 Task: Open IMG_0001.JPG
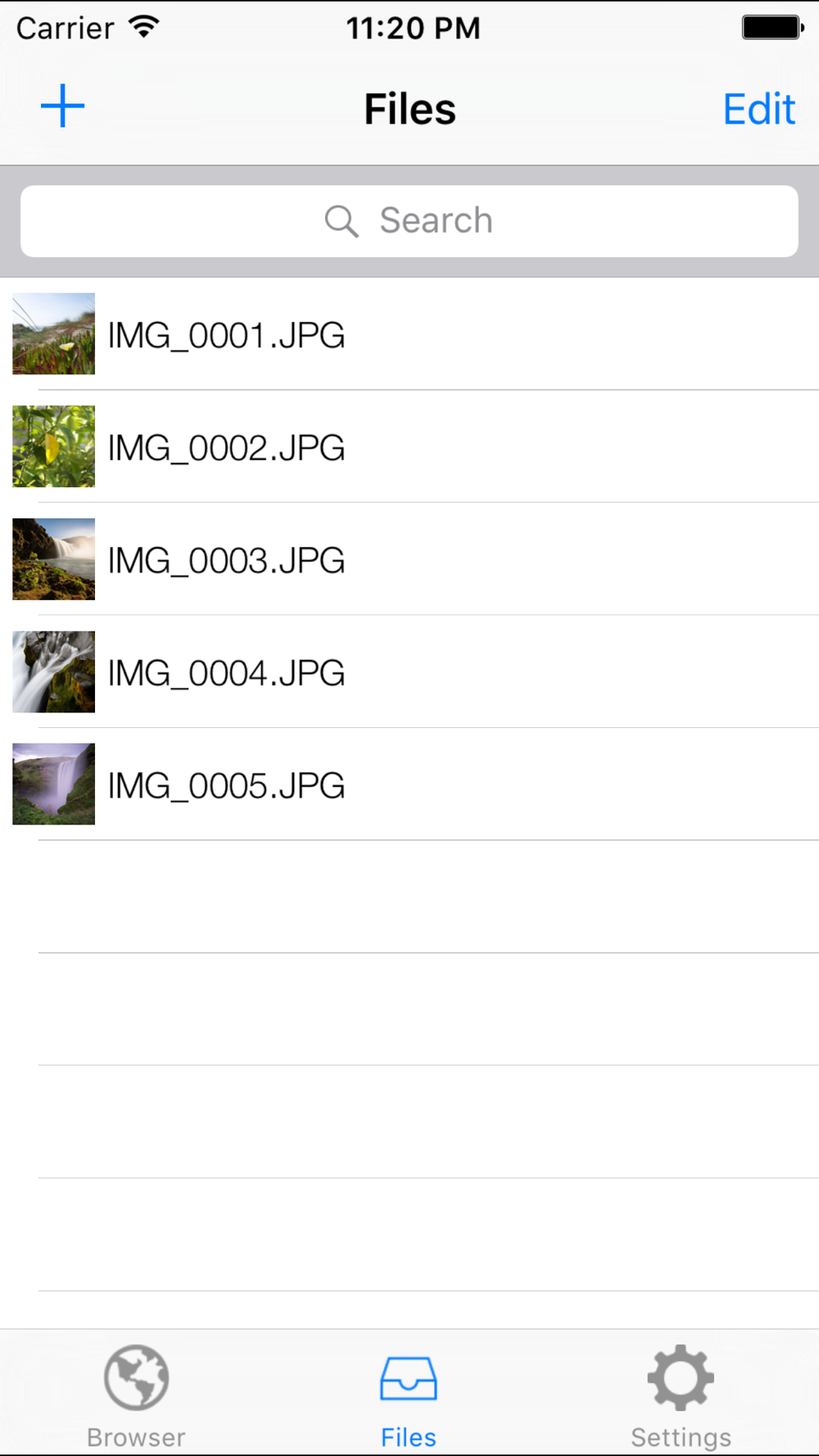(x=409, y=334)
